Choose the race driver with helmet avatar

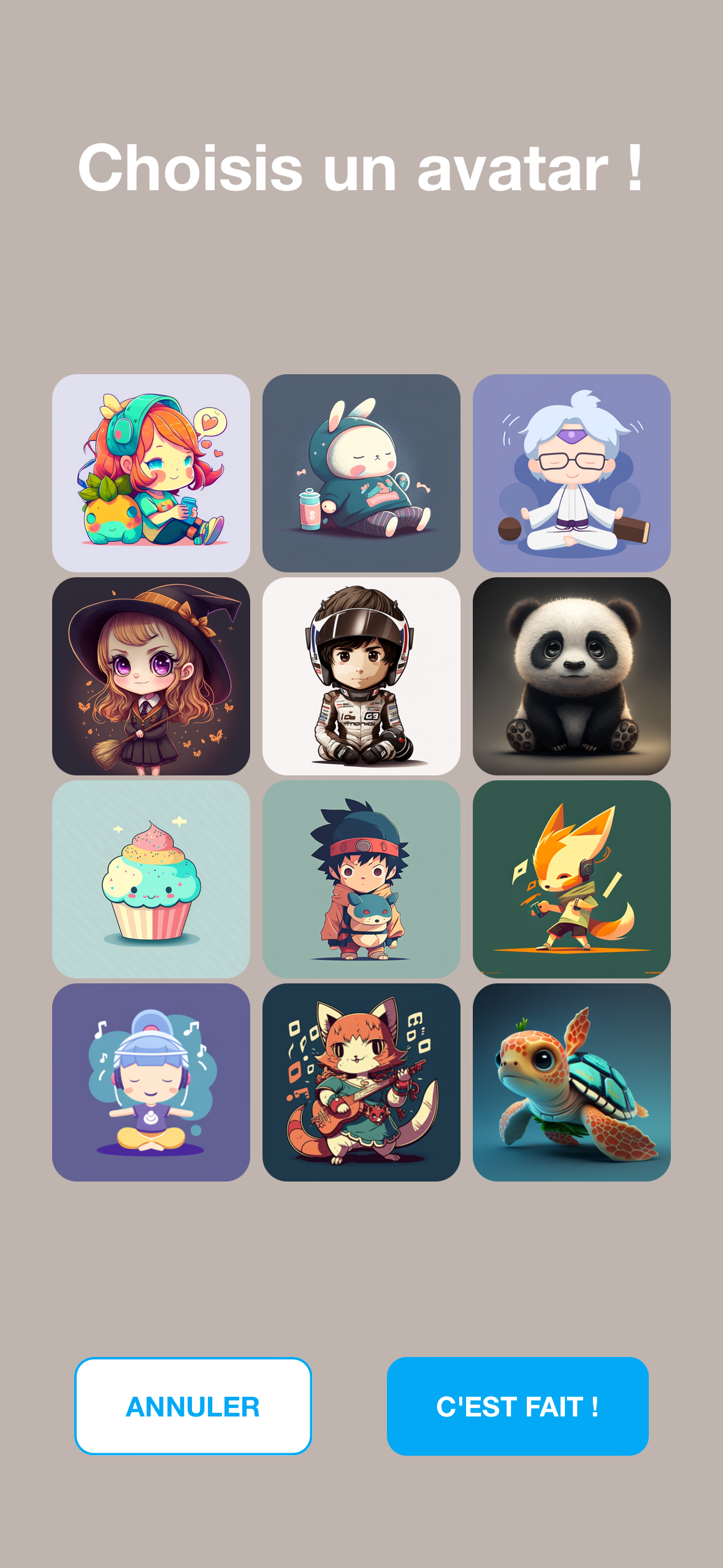click(x=361, y=676)
